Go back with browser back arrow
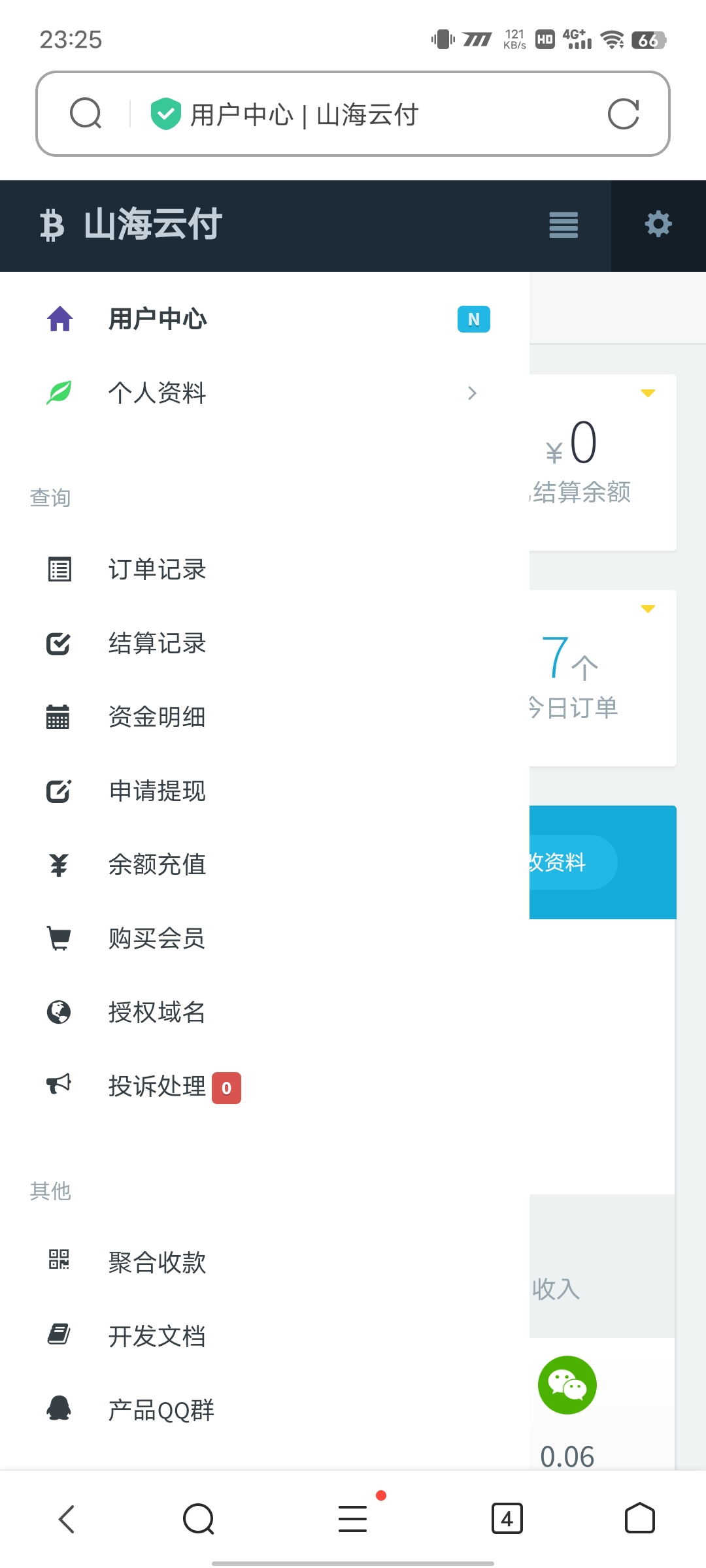706x1568 pixels. [x=67, y=1519]
